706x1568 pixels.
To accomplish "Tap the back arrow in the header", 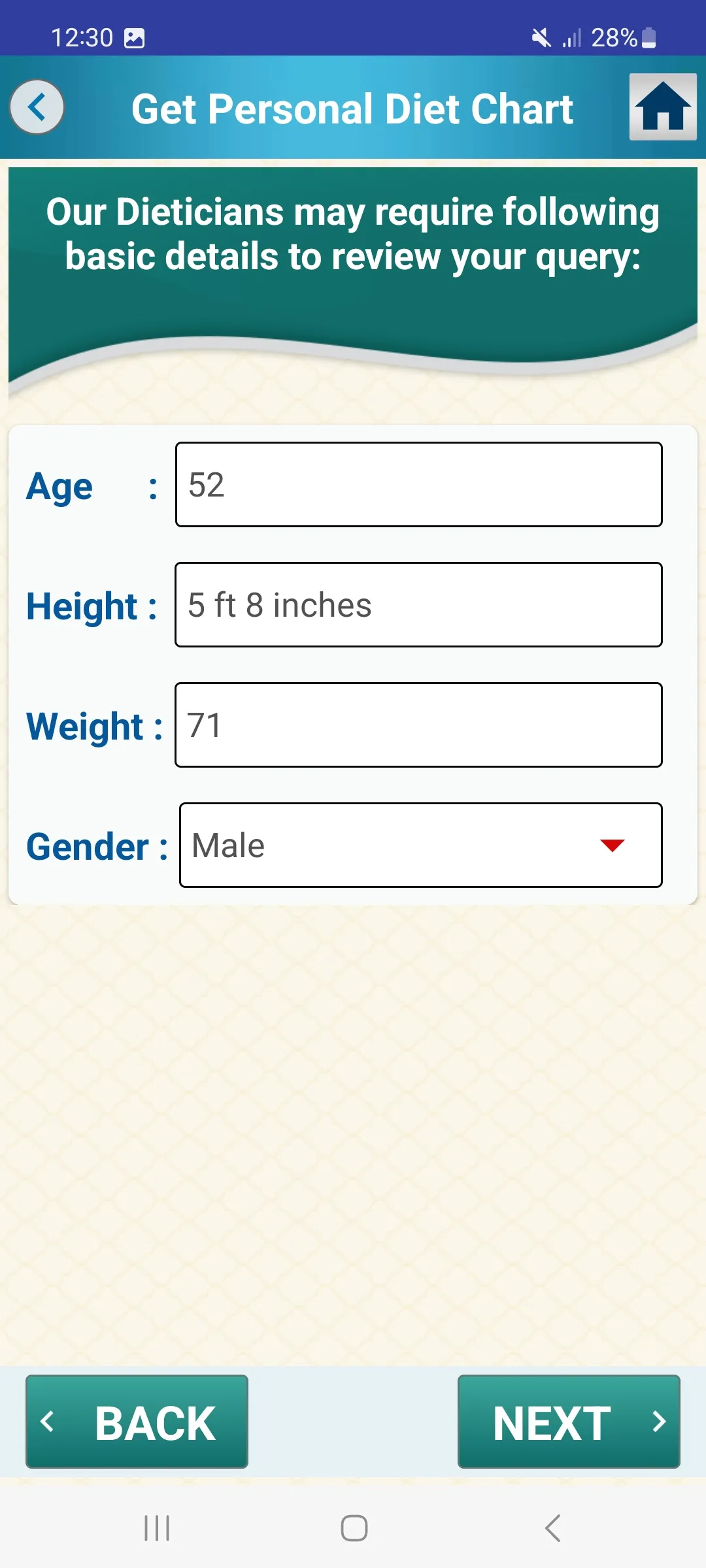I will tap(37, 107).
